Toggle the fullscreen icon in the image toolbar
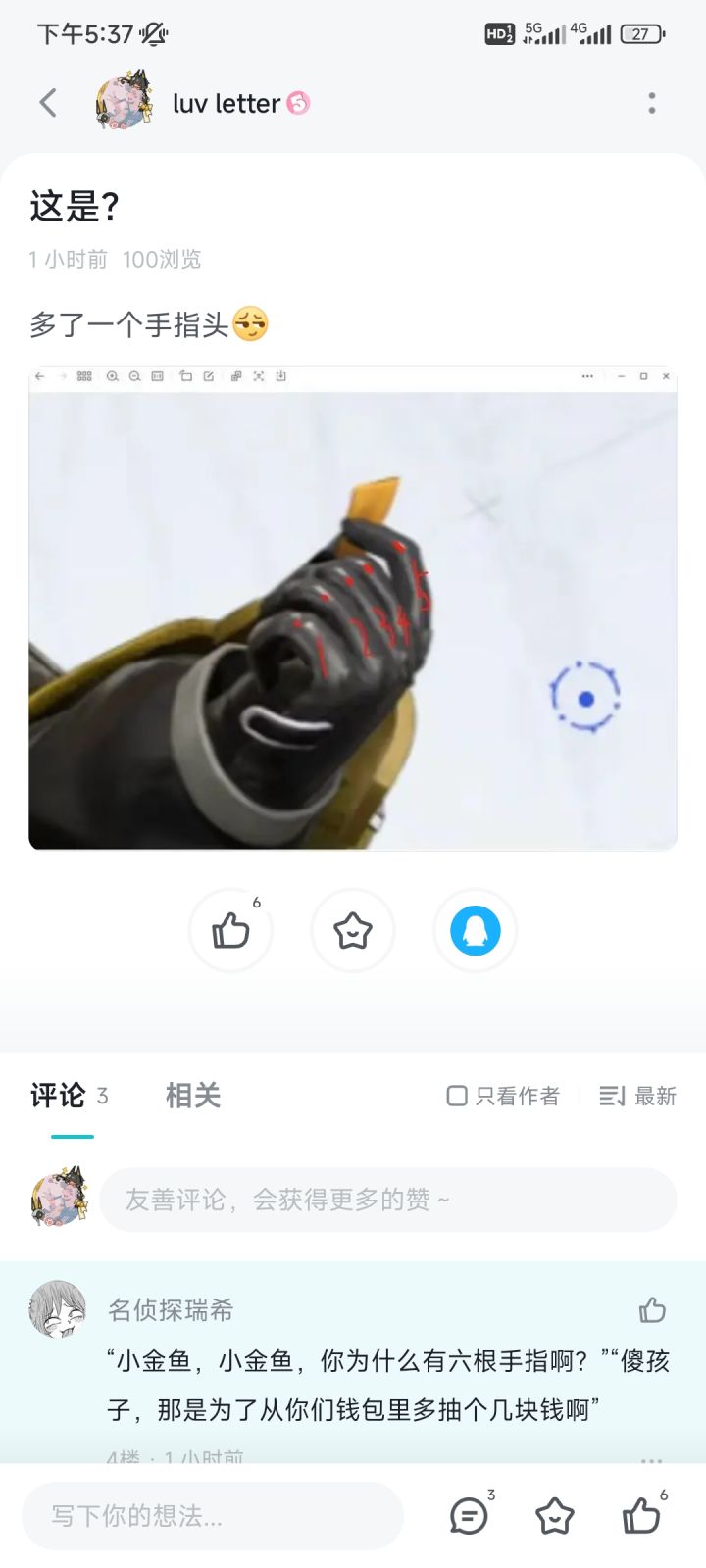 pos(258,376)
